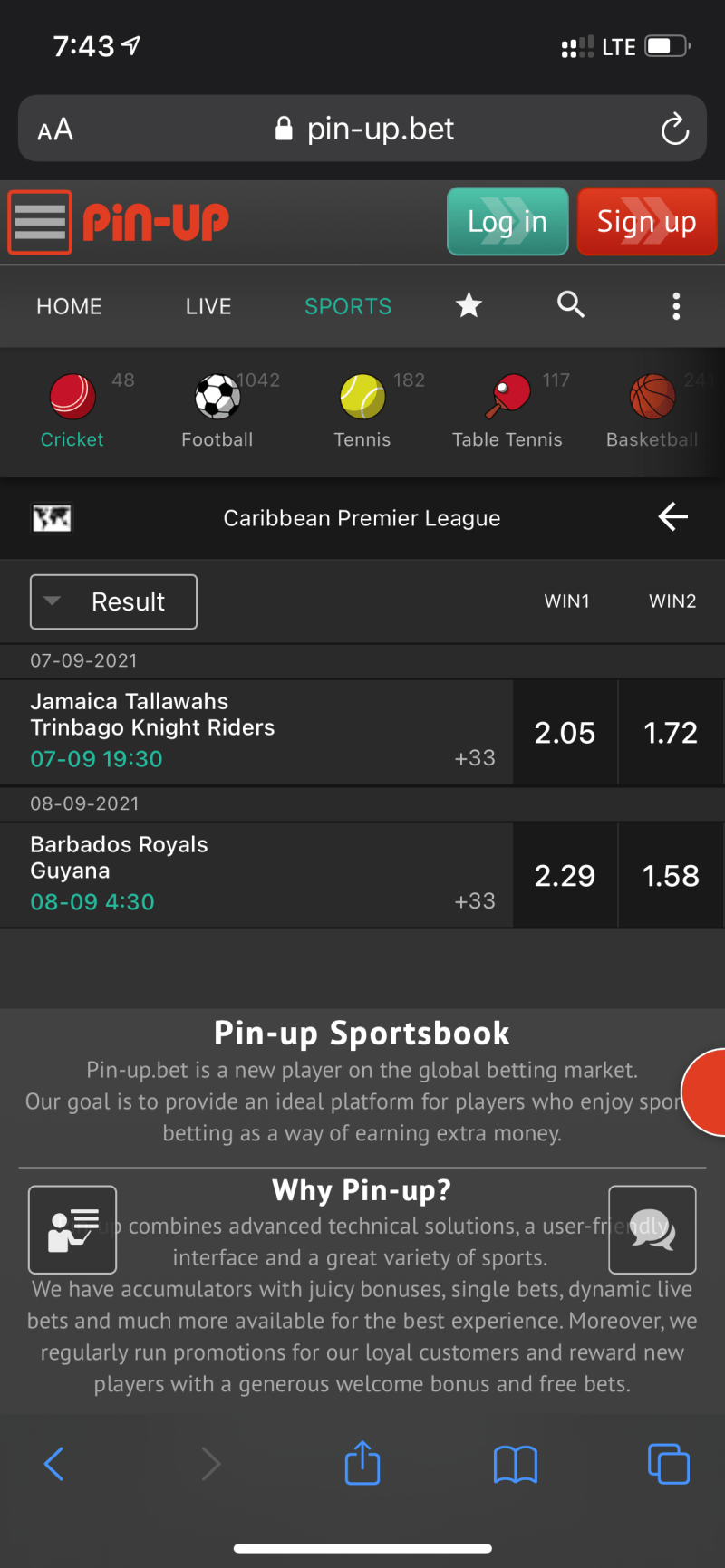
Task: Tap the Log in button
Action: click(x=507, y=222)
